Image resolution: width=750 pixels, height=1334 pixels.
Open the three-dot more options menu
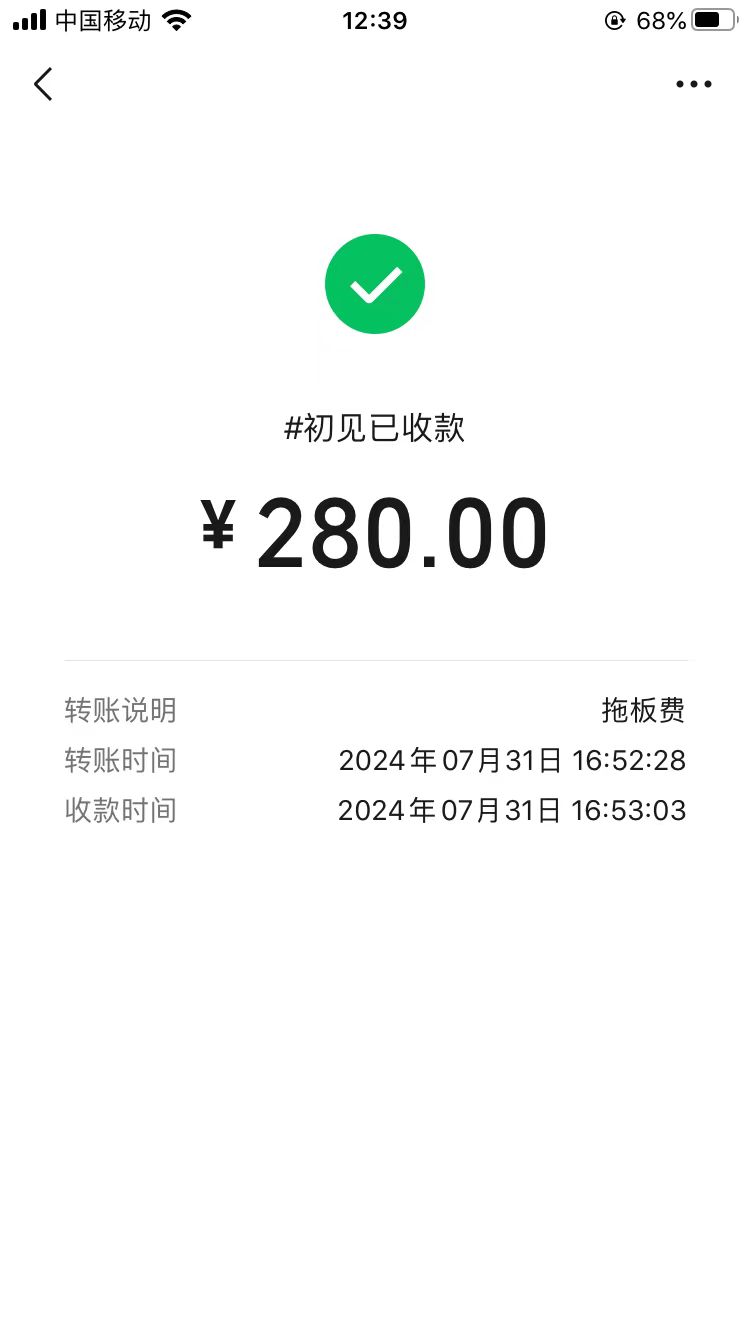pos(693,84)
